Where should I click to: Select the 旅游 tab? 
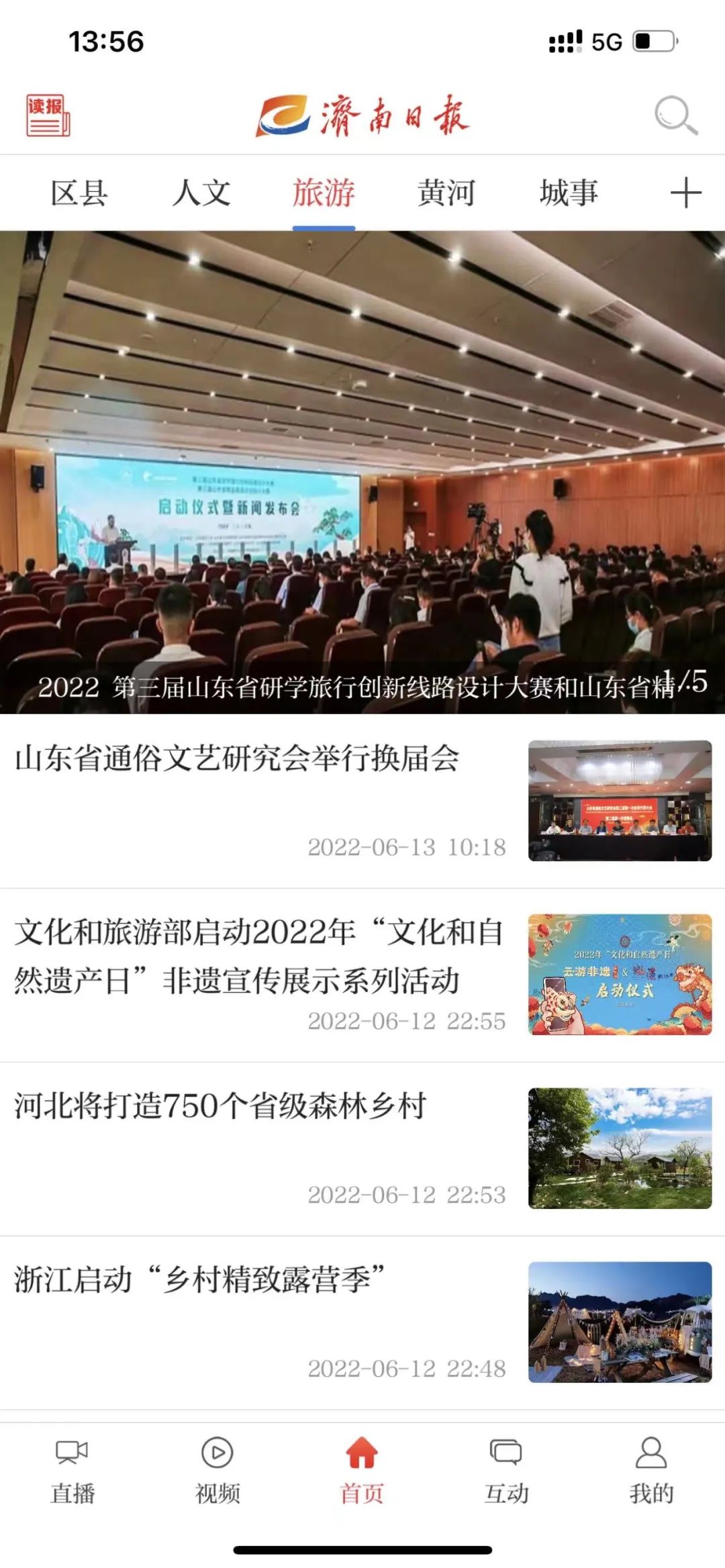pos(324,193)
